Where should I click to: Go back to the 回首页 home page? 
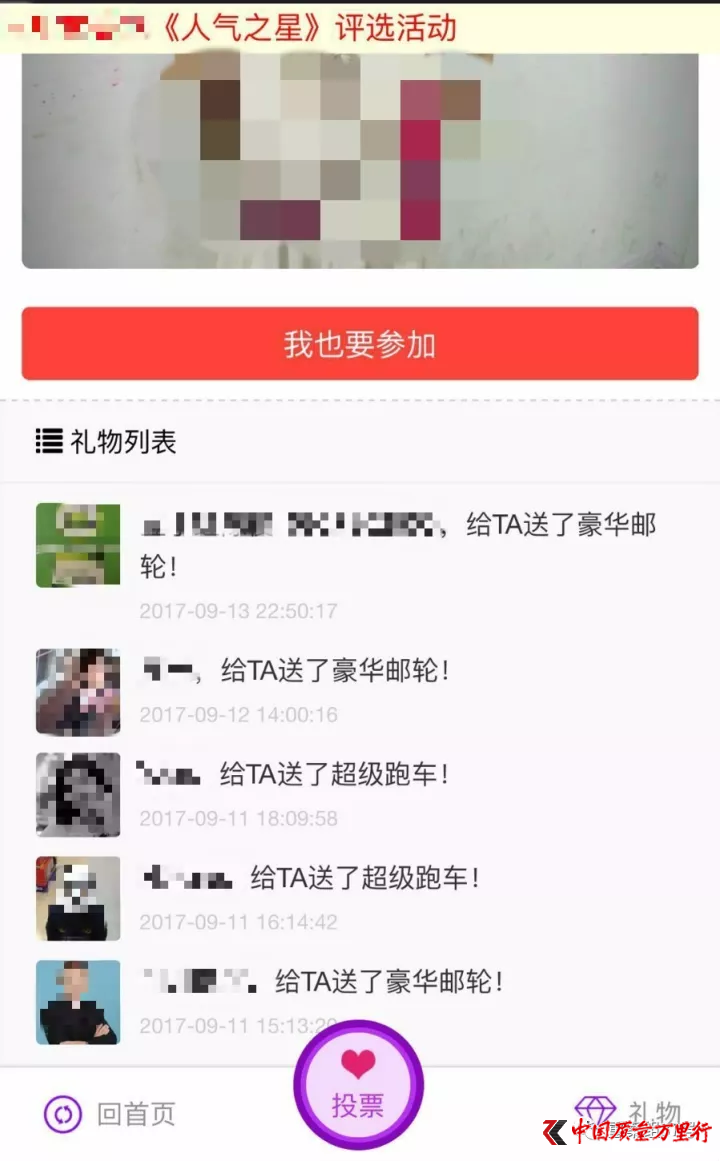point(110,1113)
